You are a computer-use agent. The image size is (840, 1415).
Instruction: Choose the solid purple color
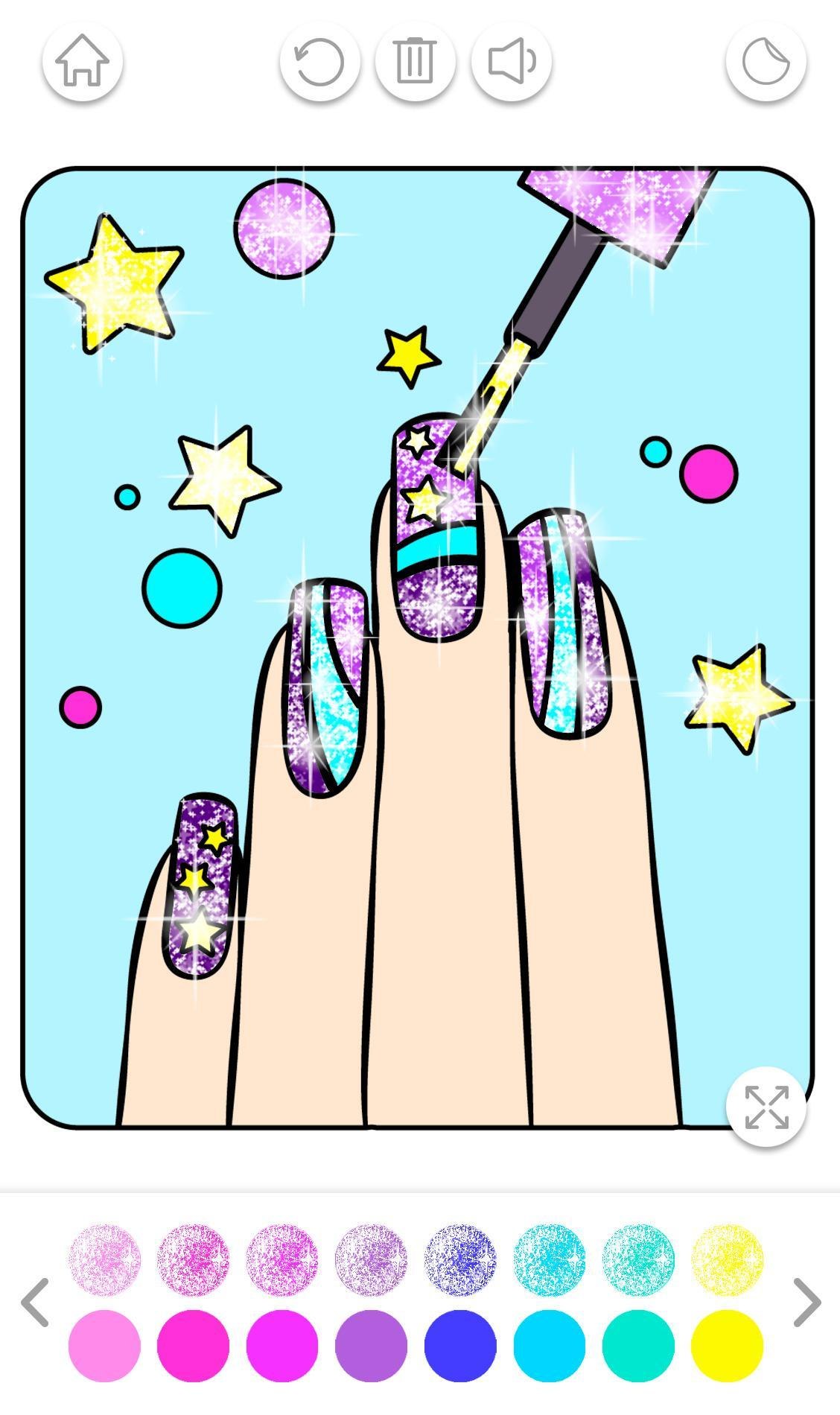(371, 1346)
